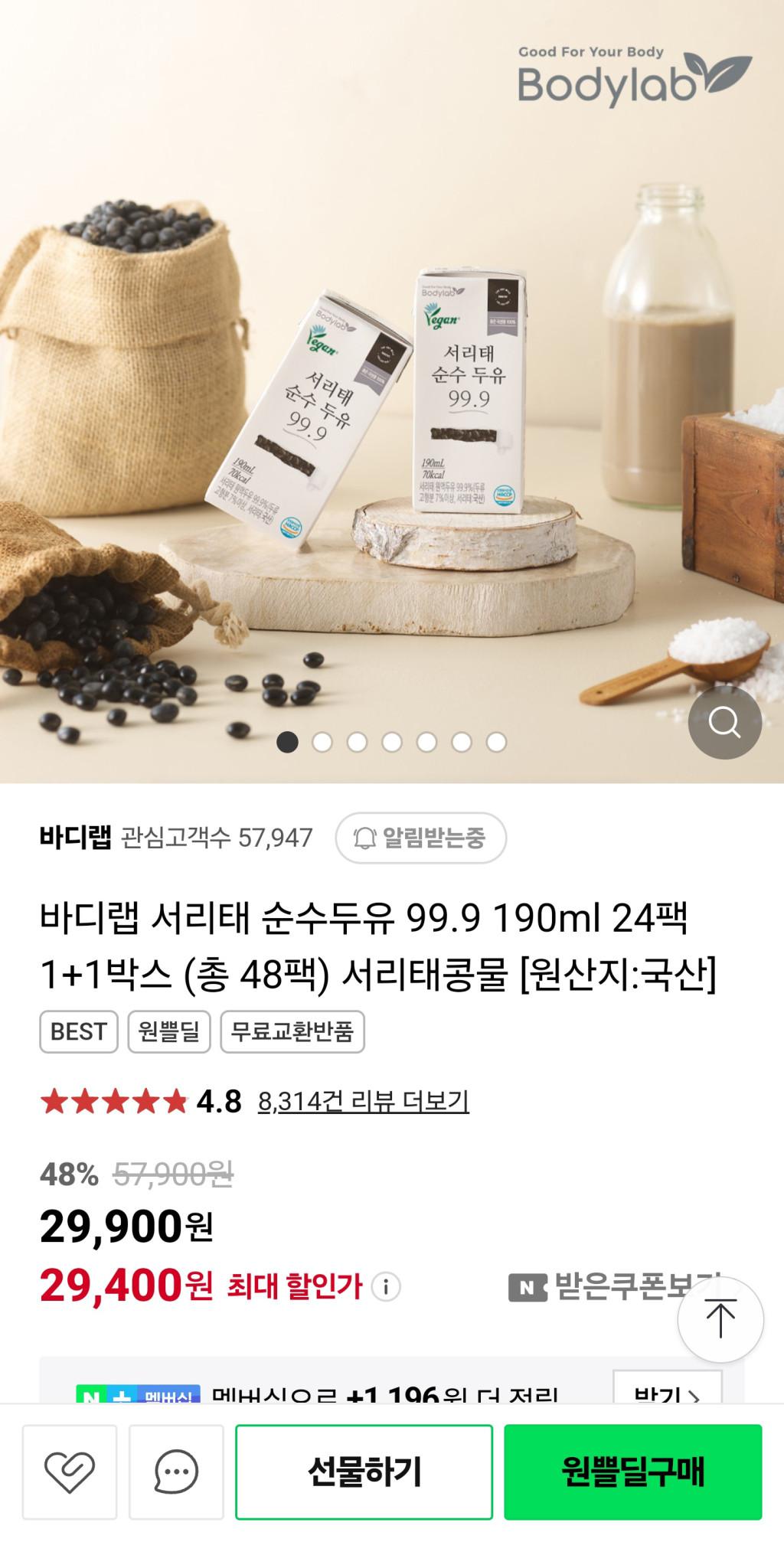Tap the BEST tag chip
The width and height of the screenshot is (784, 1542).
[78, 1031]
